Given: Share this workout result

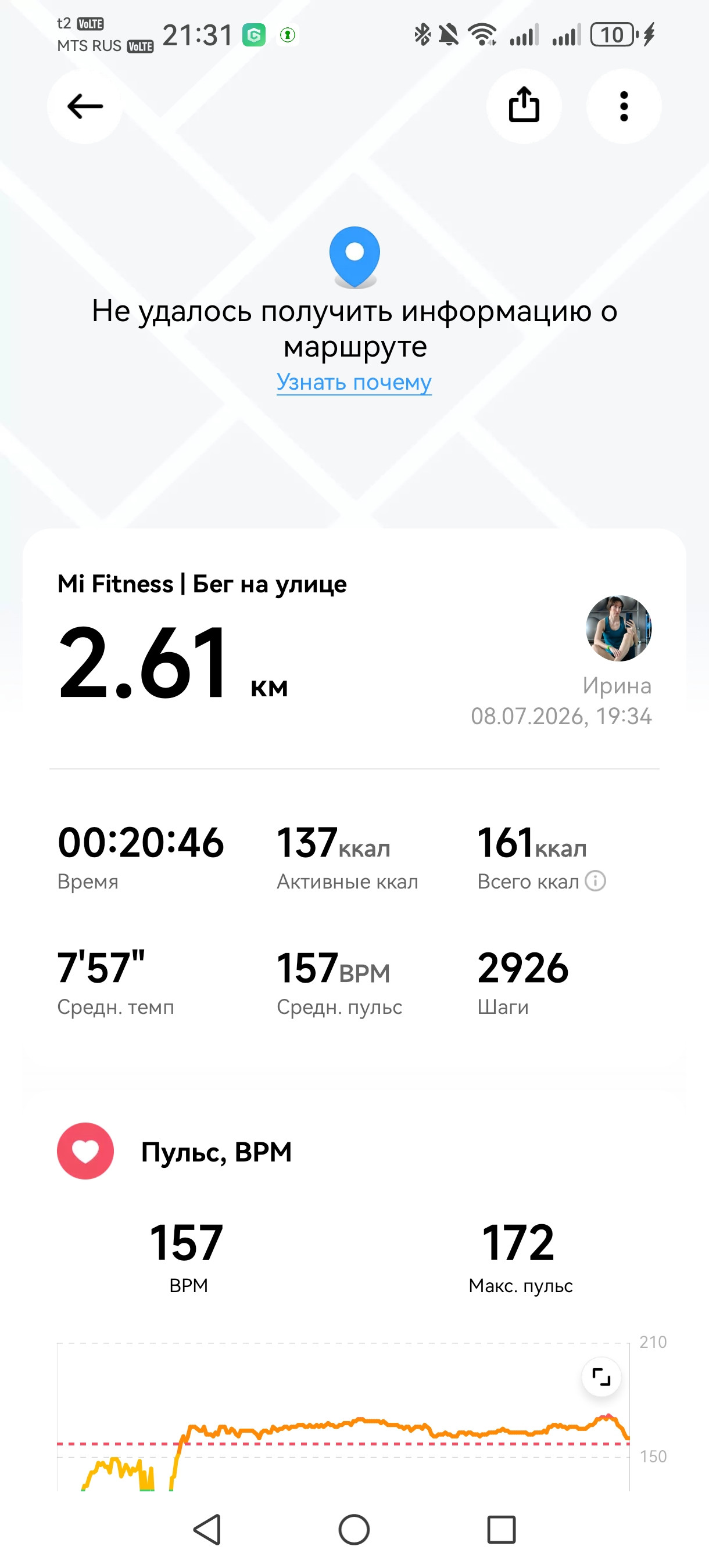Looking at the screenshot, I should [524, 106].
